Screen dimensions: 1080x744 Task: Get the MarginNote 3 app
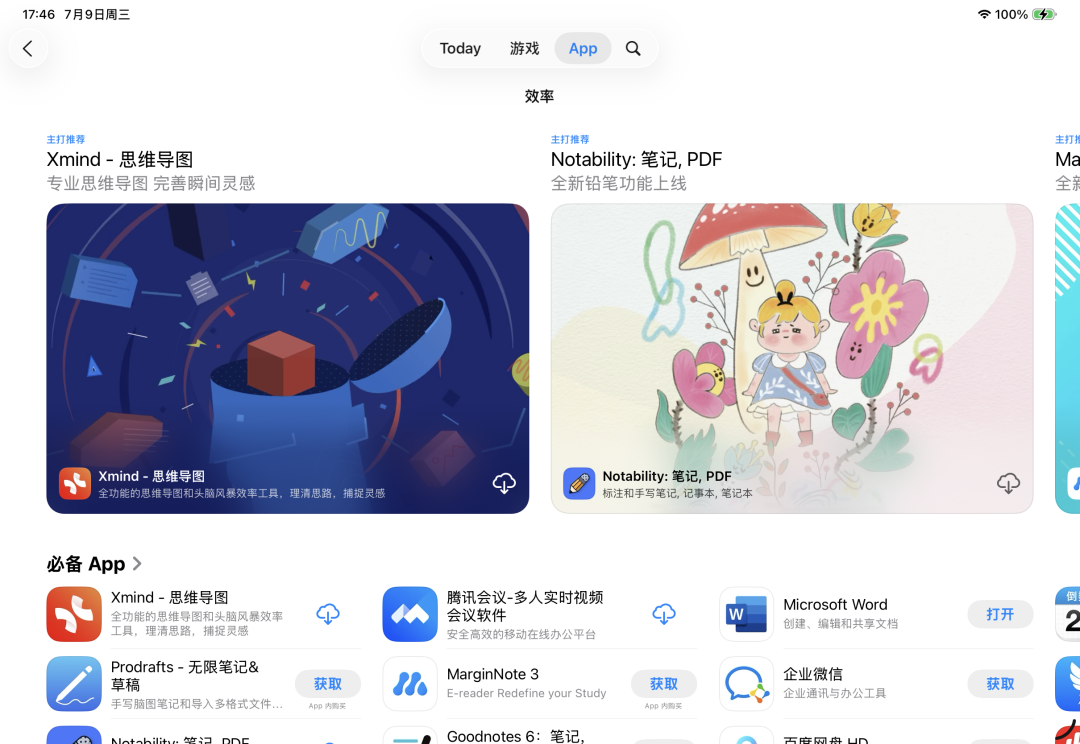(x=663, y=684)
